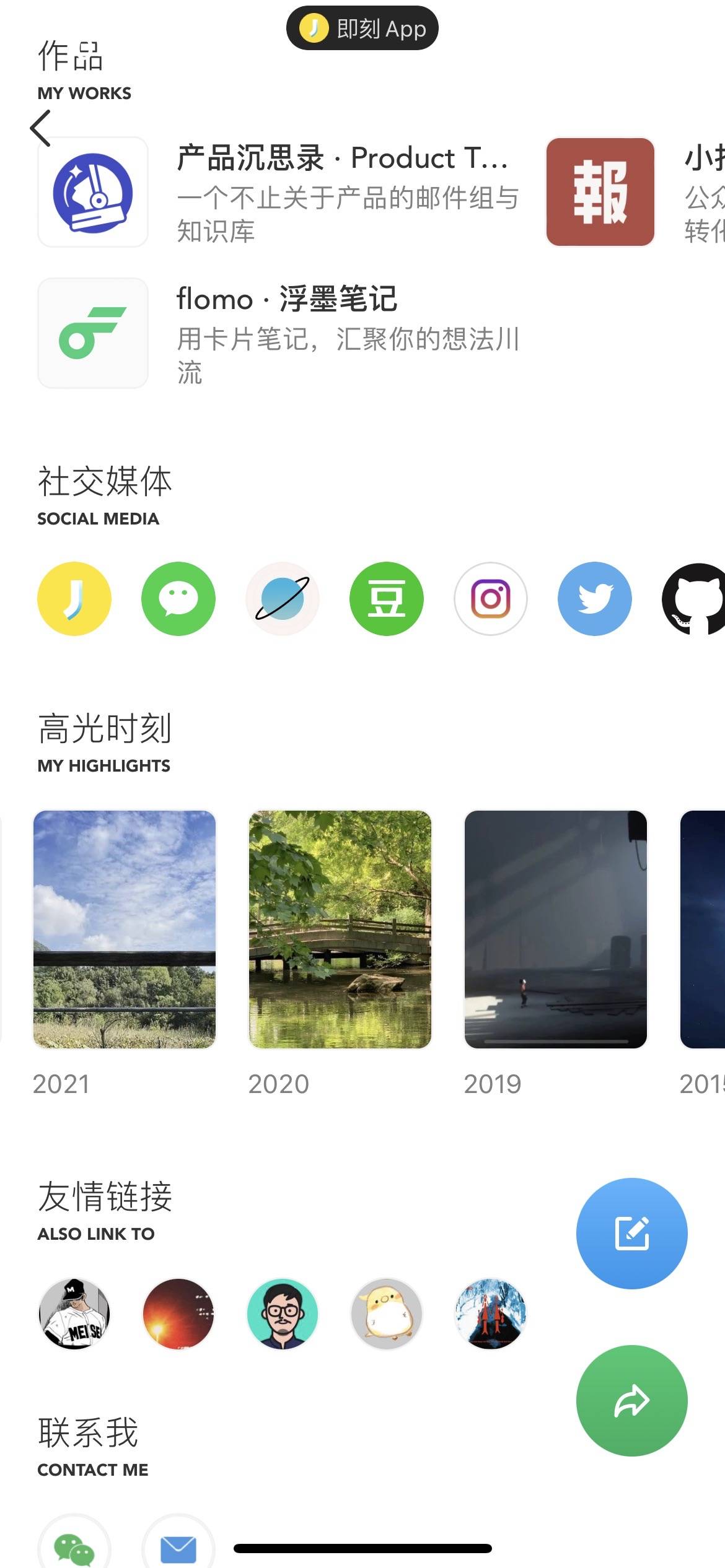Open the planet icon social link
The width and height of the screenshot is (725, 1568).
click(x=283, y=598)
